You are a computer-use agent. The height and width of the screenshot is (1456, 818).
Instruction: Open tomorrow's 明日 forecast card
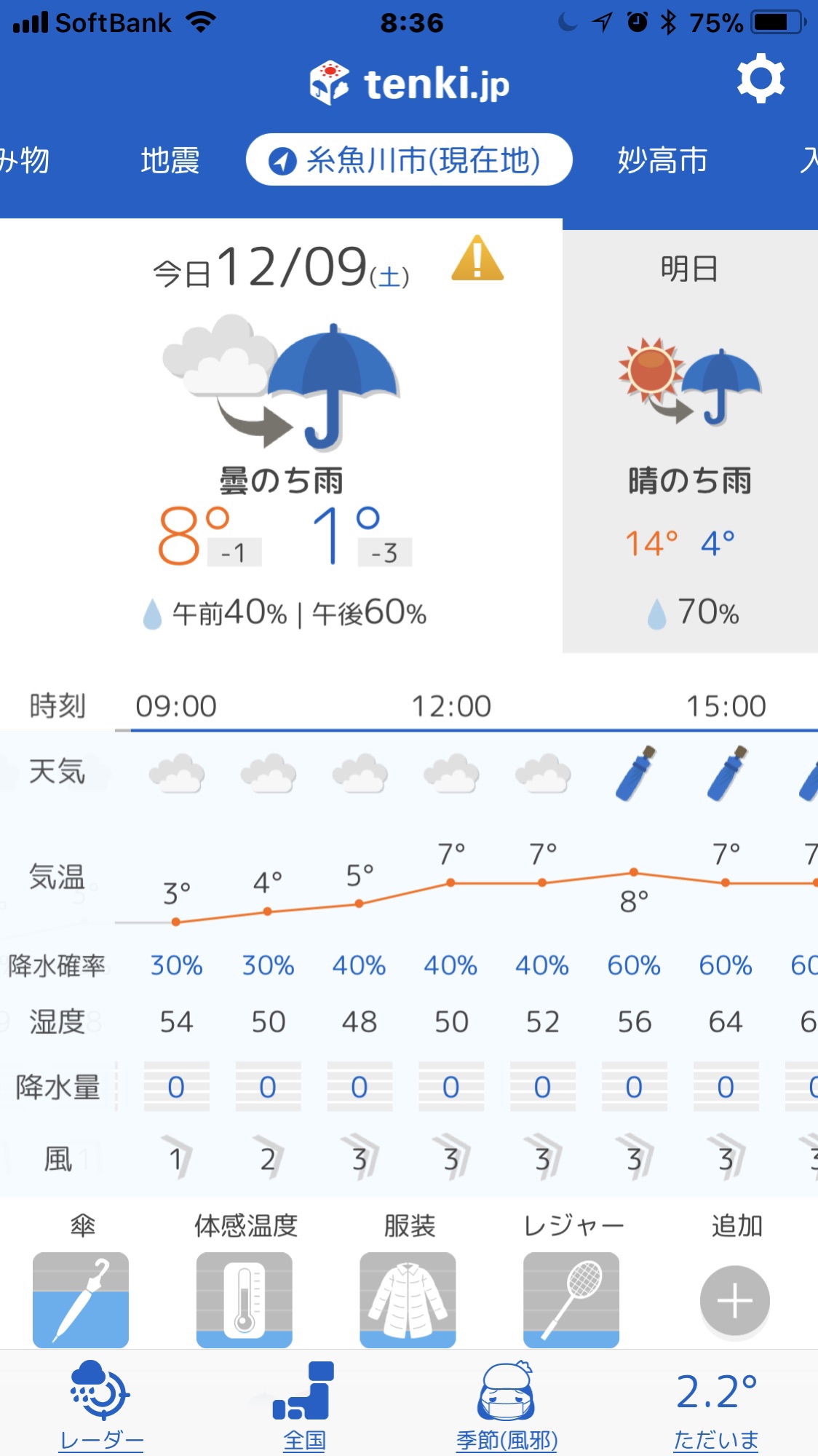tap(690, 441)
